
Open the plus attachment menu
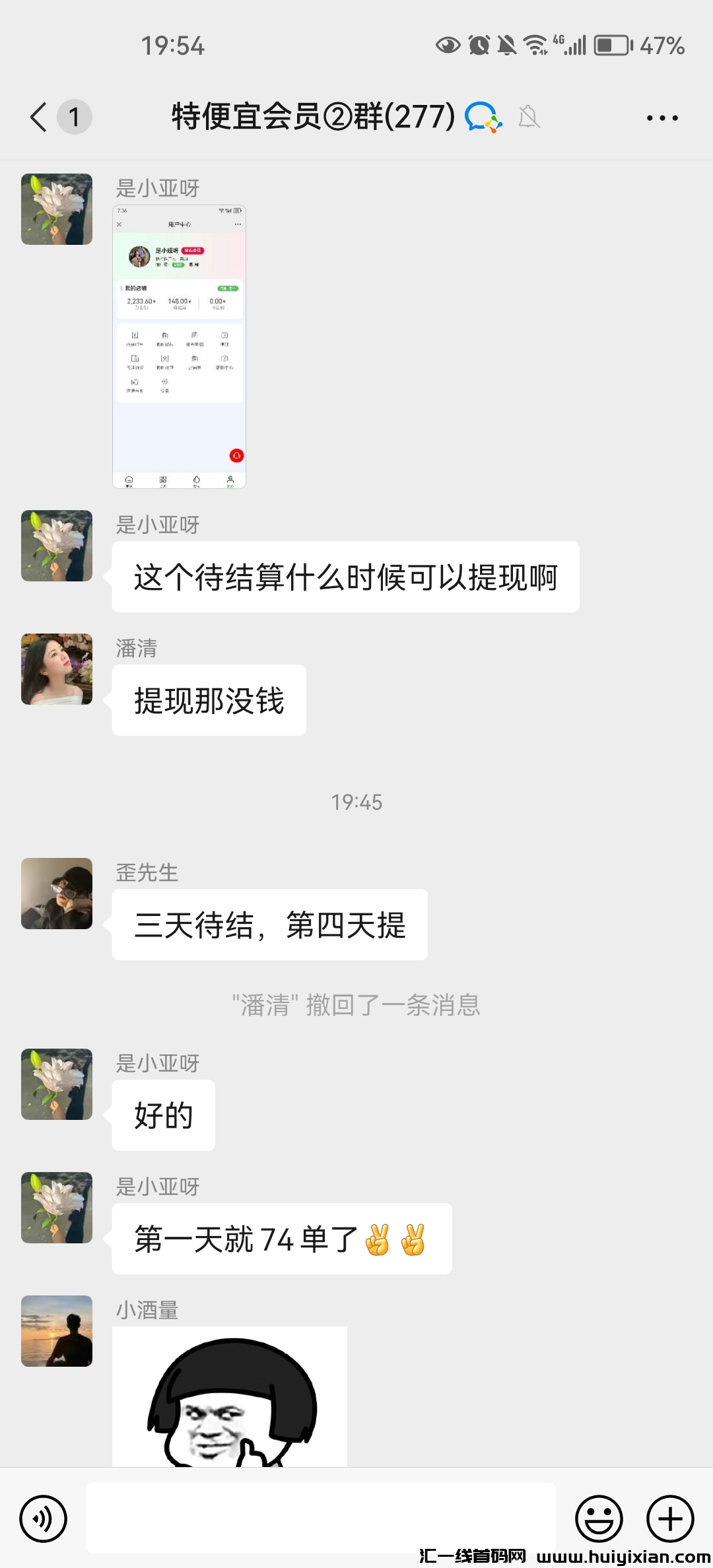pos(670,1519)
